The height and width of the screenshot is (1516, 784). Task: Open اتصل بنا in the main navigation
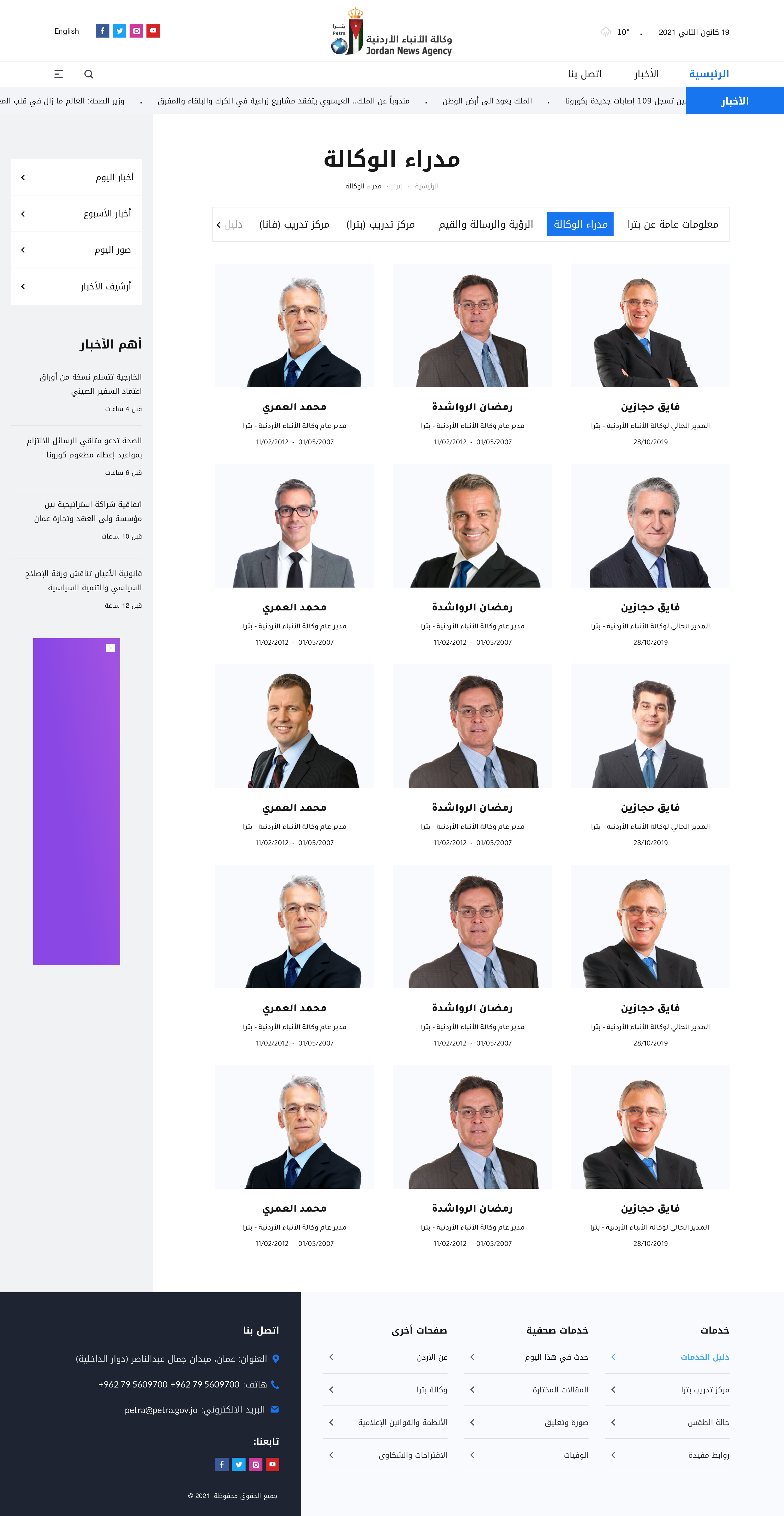584,74
